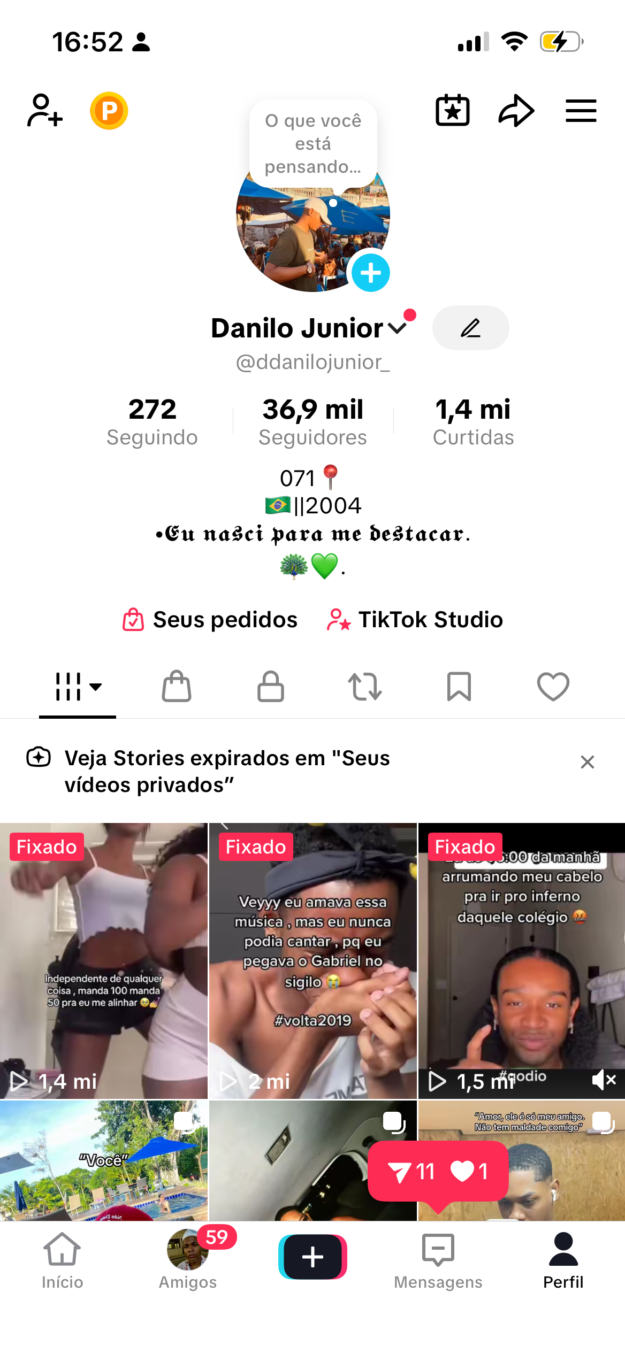Screen dimensions: 625x1354
Task: Share this profile
Action: pyautogui.click(x=516, y=110)
